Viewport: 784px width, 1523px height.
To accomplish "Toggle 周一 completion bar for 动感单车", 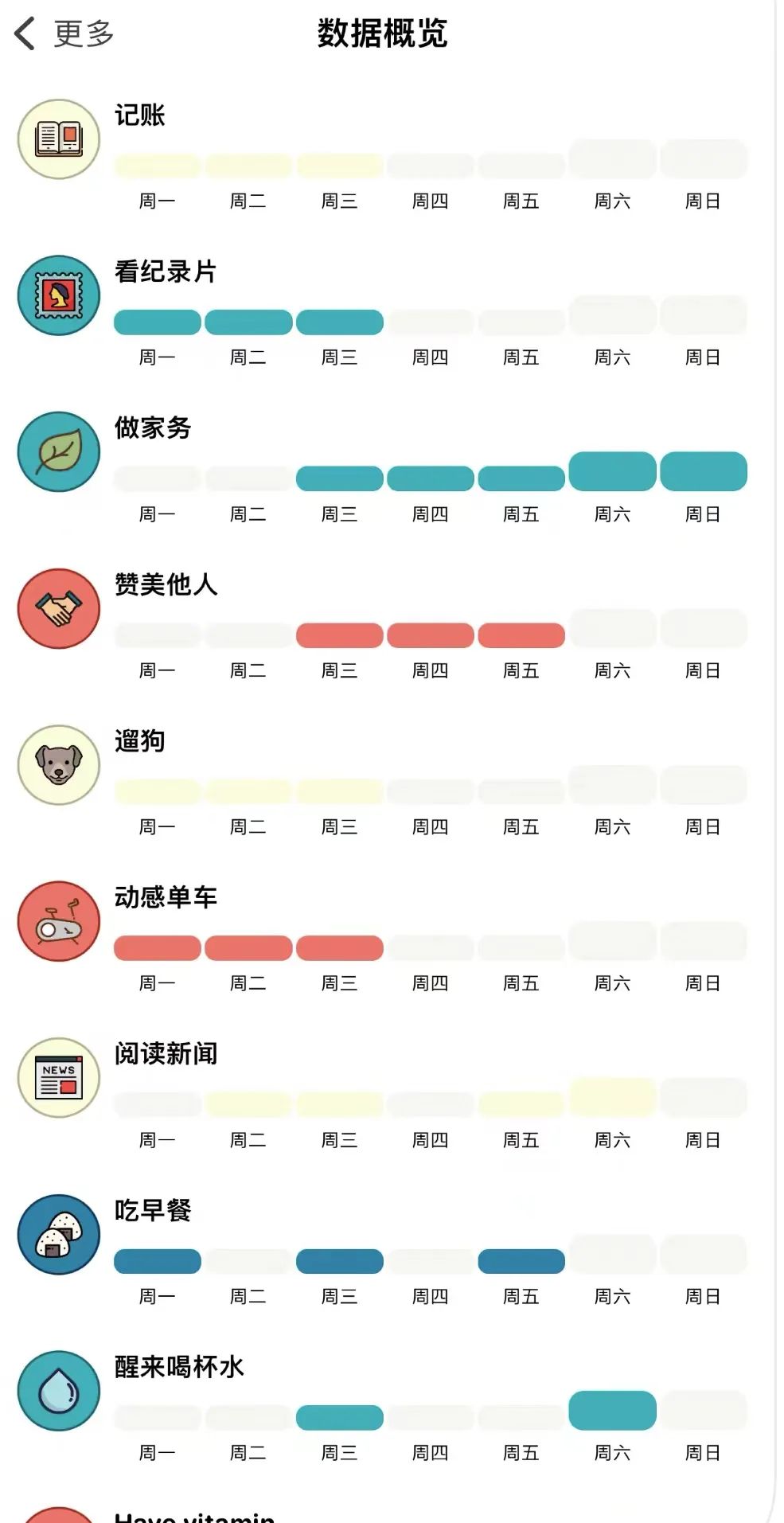I will tap(157, 948).
